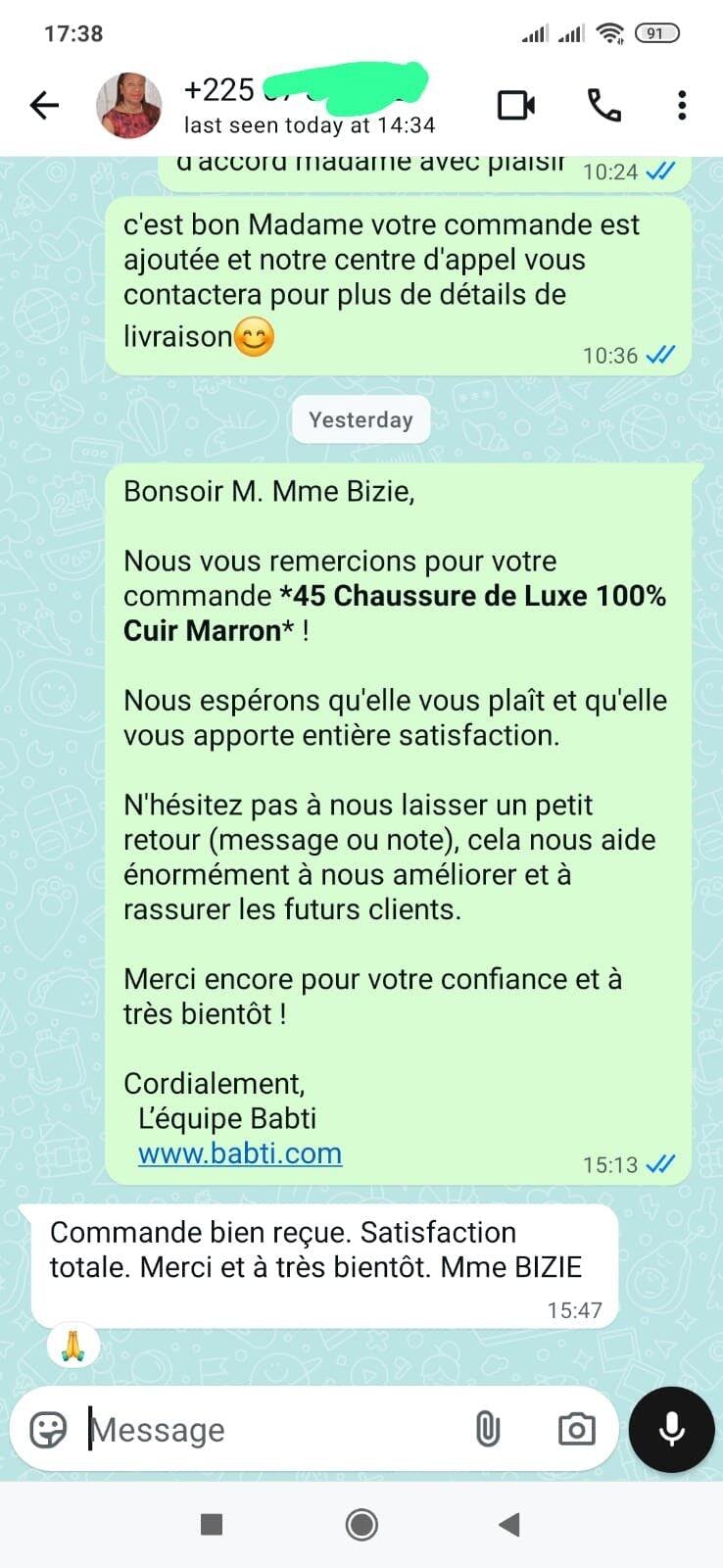Start a video call
Screen dimensions: 723x1568
[515, 105]
